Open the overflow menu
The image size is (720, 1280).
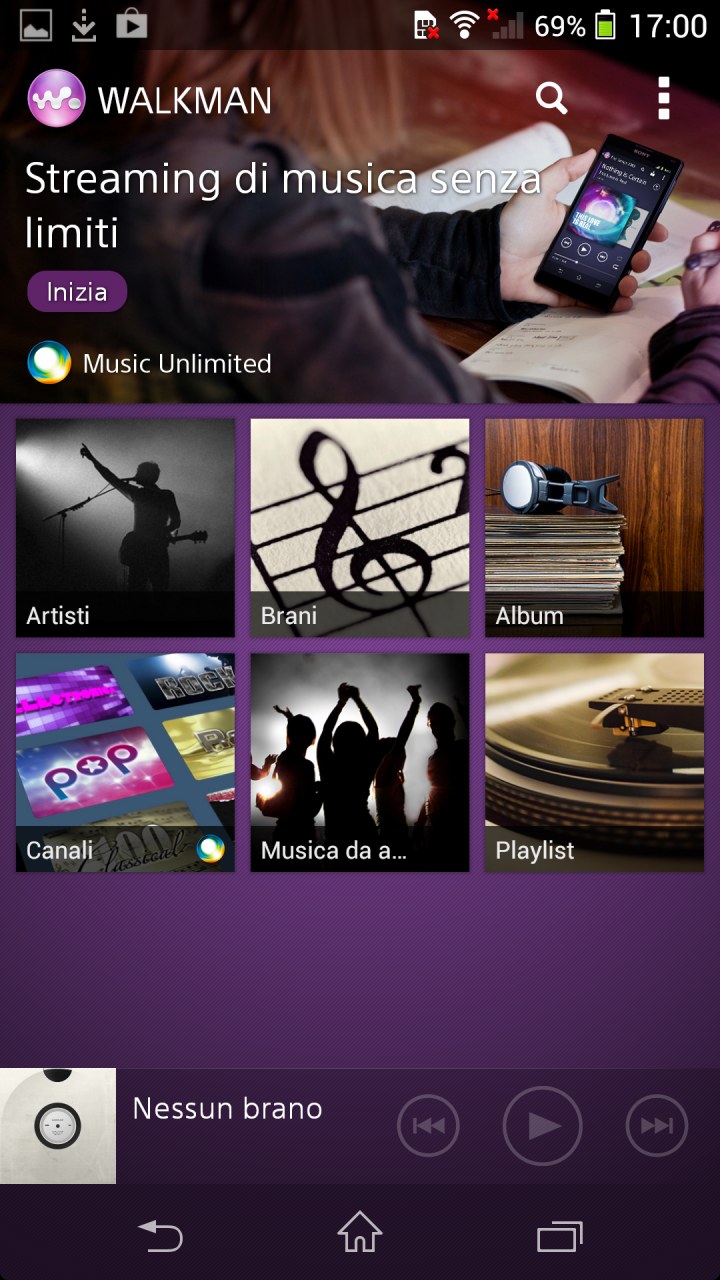(663, 98)
